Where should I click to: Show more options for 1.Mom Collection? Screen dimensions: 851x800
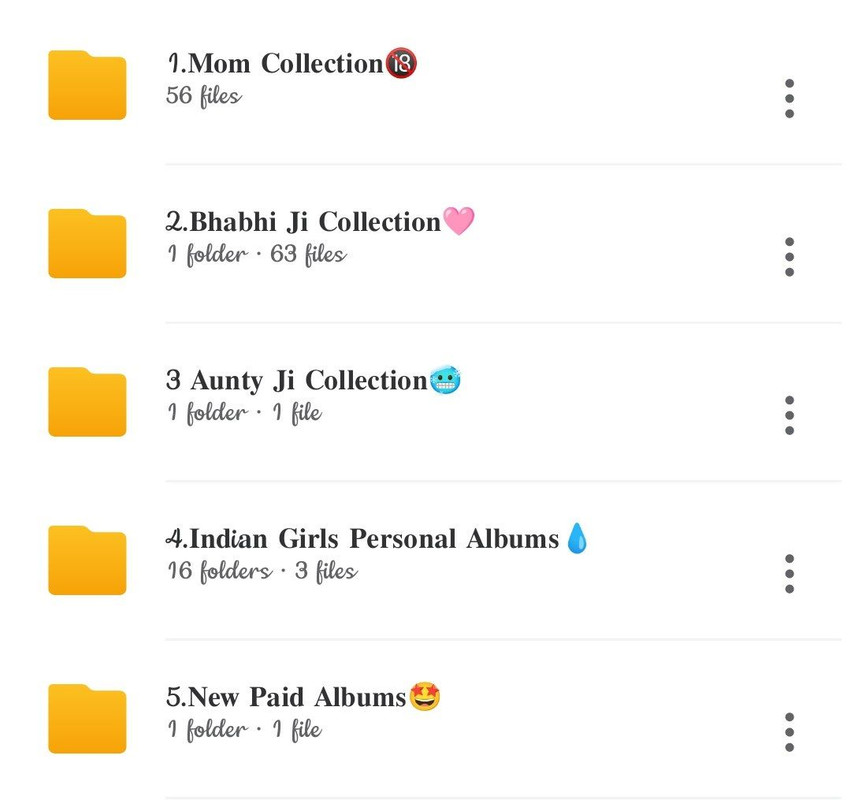pos(789,99)
